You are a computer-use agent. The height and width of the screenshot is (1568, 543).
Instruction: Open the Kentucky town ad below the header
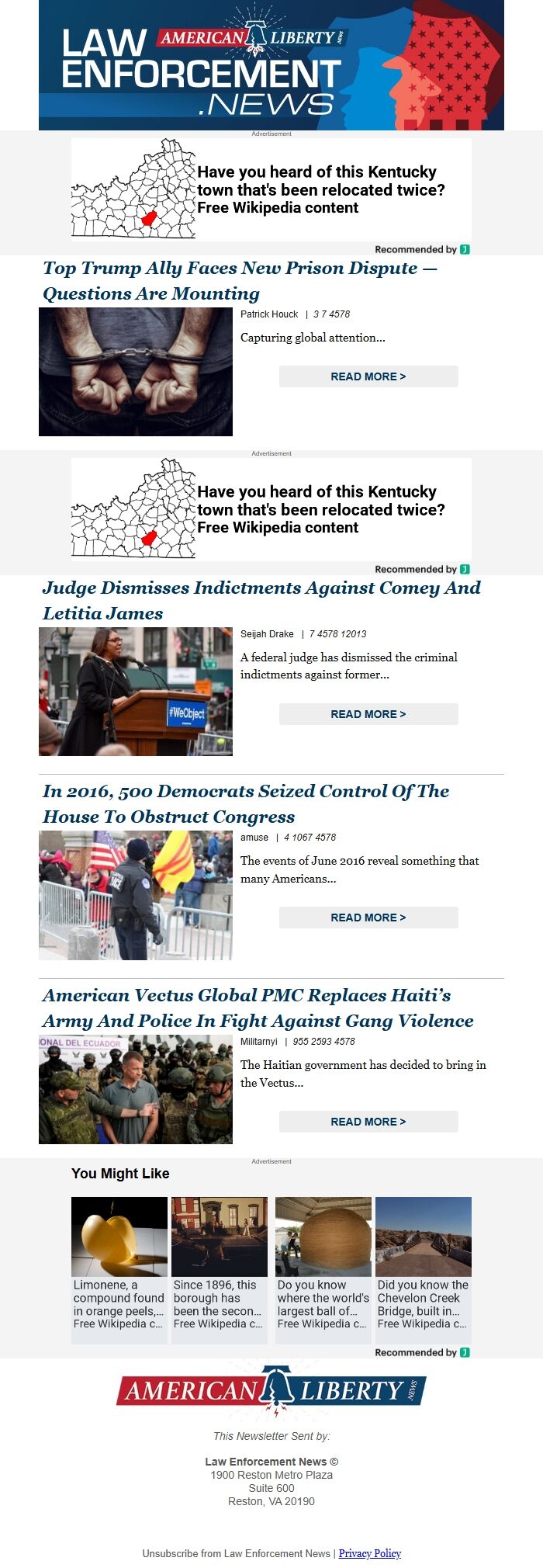pos(271,189)
